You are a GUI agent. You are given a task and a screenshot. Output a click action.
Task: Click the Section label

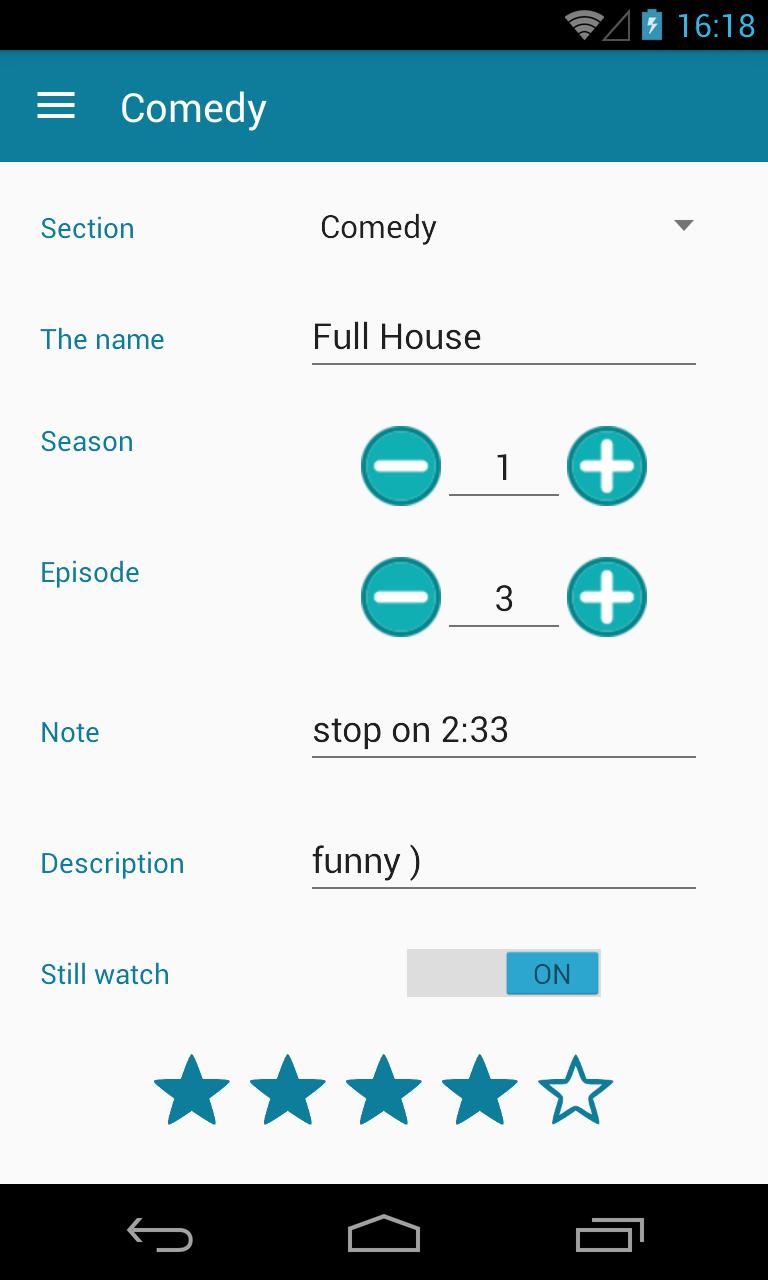pos(87,228)
